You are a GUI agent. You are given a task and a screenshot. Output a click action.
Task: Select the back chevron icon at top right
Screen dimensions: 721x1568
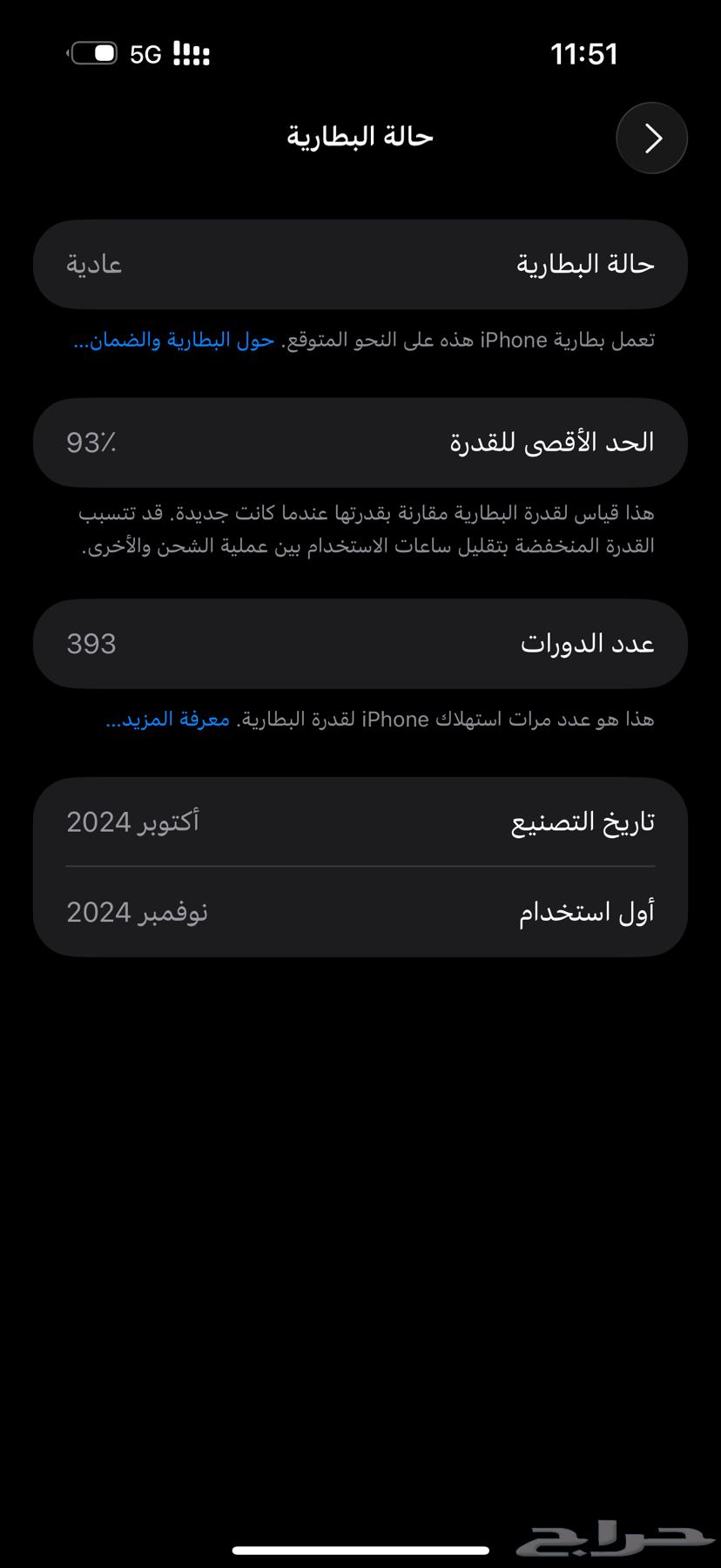point(651,137)
